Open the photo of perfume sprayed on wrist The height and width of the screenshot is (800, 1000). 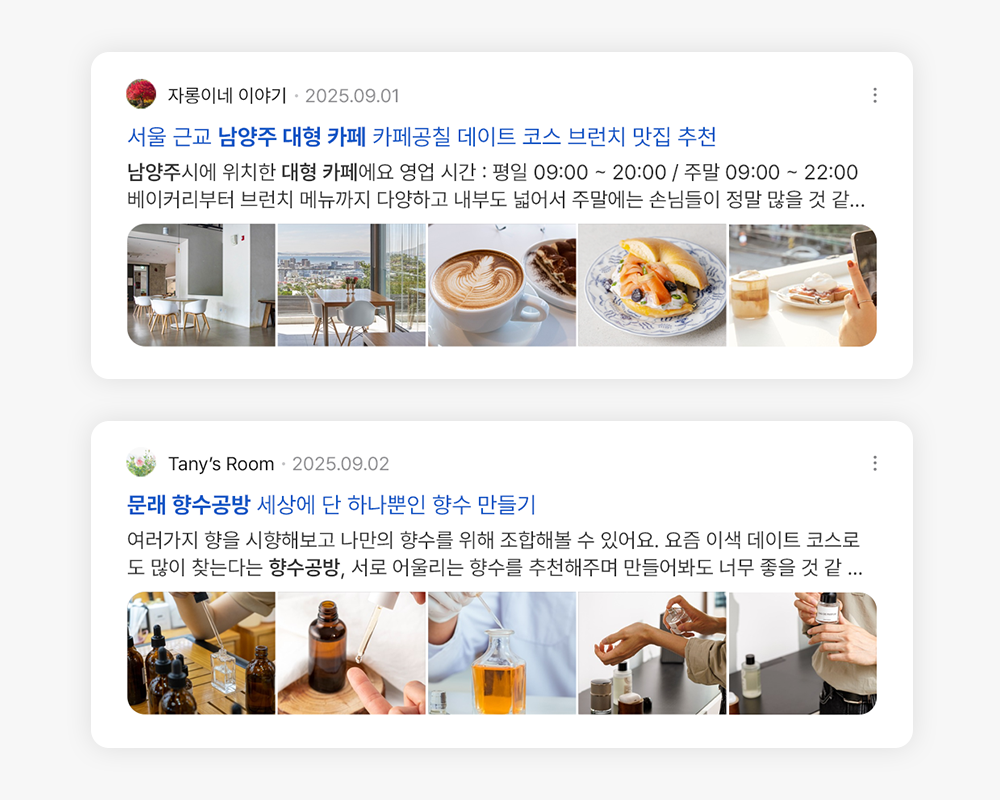[x=652, y=653]
